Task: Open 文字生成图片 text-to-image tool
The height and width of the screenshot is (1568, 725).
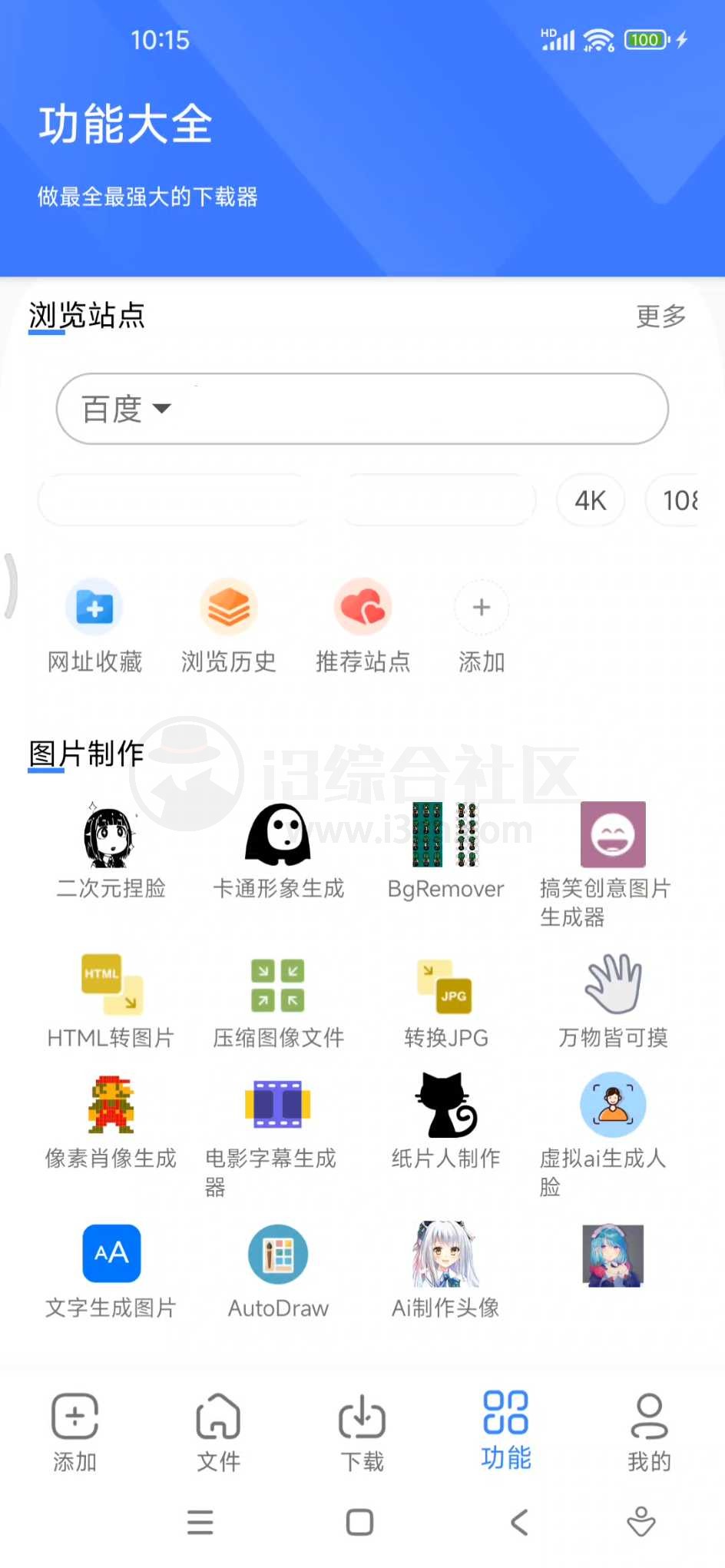Action: point(111,1268)
